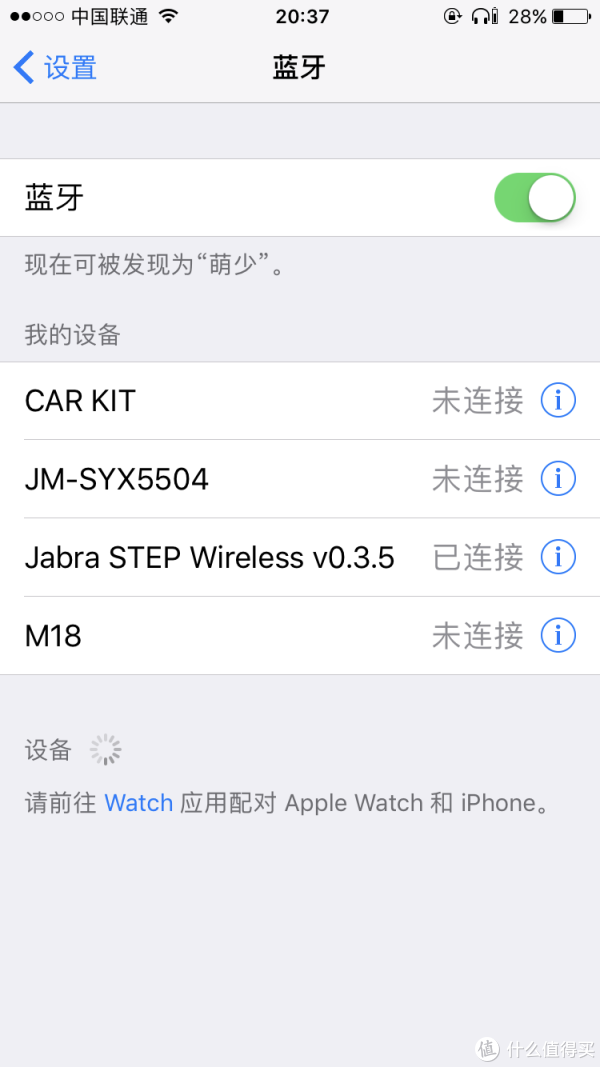Open info for JM-SYX5504

558,479
